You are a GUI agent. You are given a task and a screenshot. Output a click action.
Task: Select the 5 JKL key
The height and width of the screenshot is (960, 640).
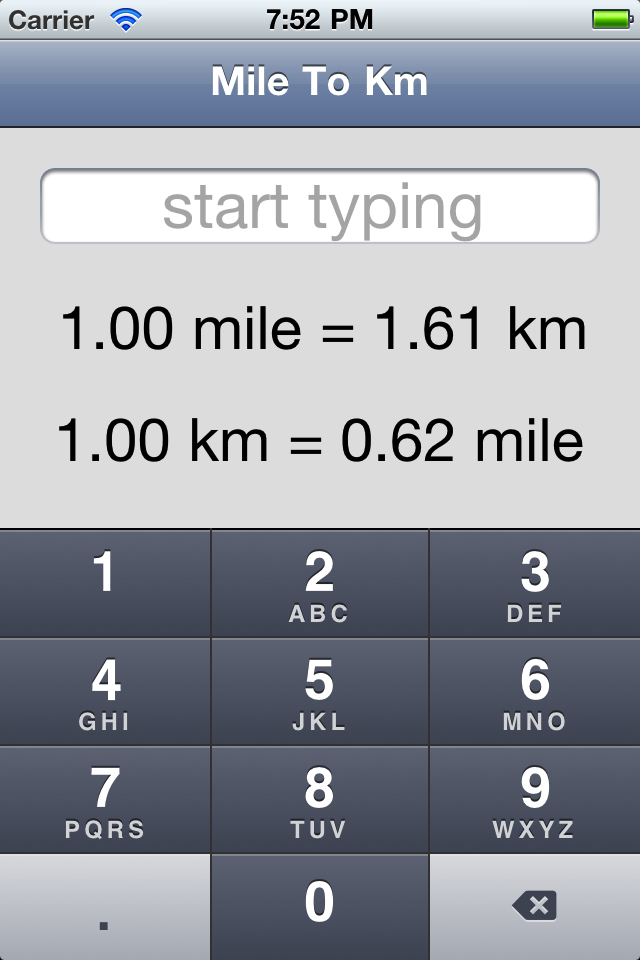pos(320,692)
